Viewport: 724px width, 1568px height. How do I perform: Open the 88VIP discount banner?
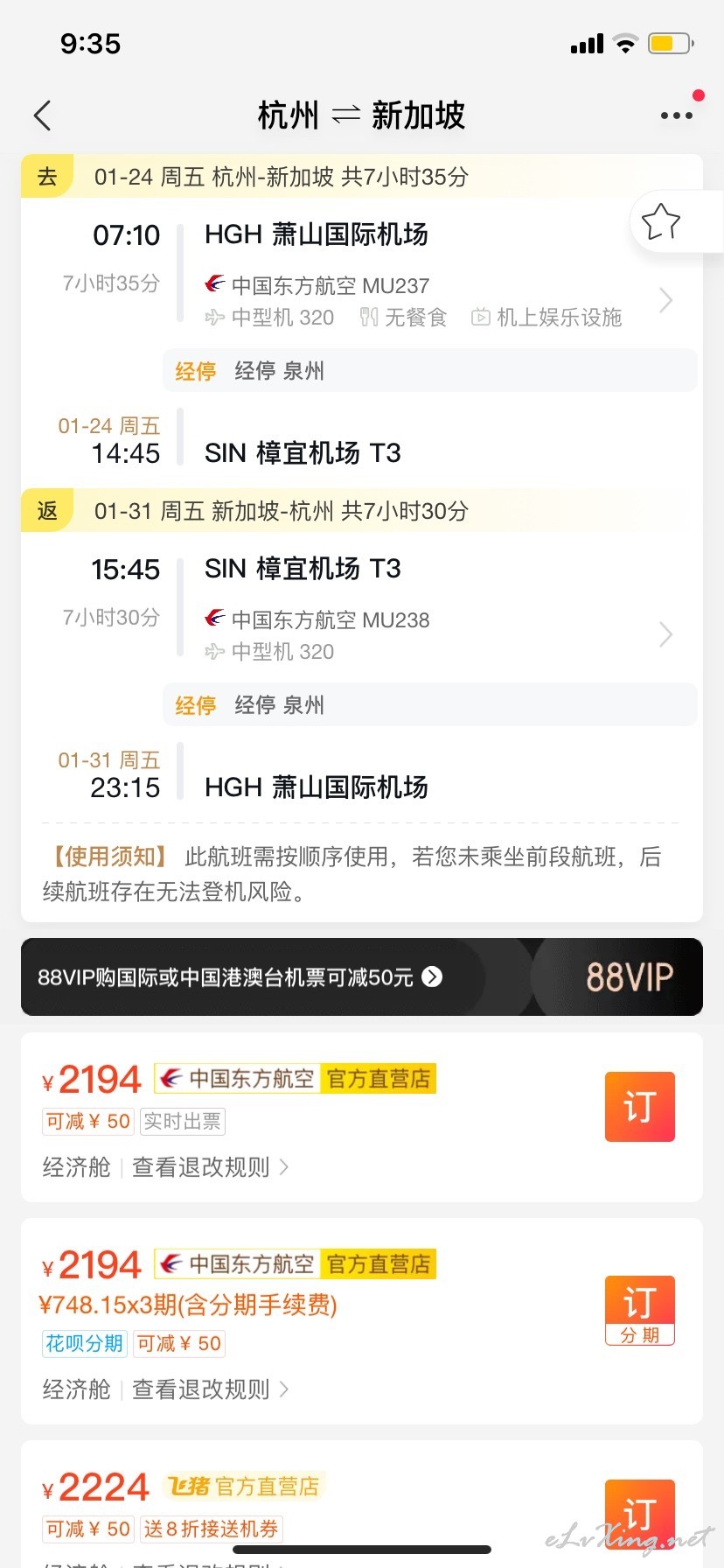(x=362, y=976)
